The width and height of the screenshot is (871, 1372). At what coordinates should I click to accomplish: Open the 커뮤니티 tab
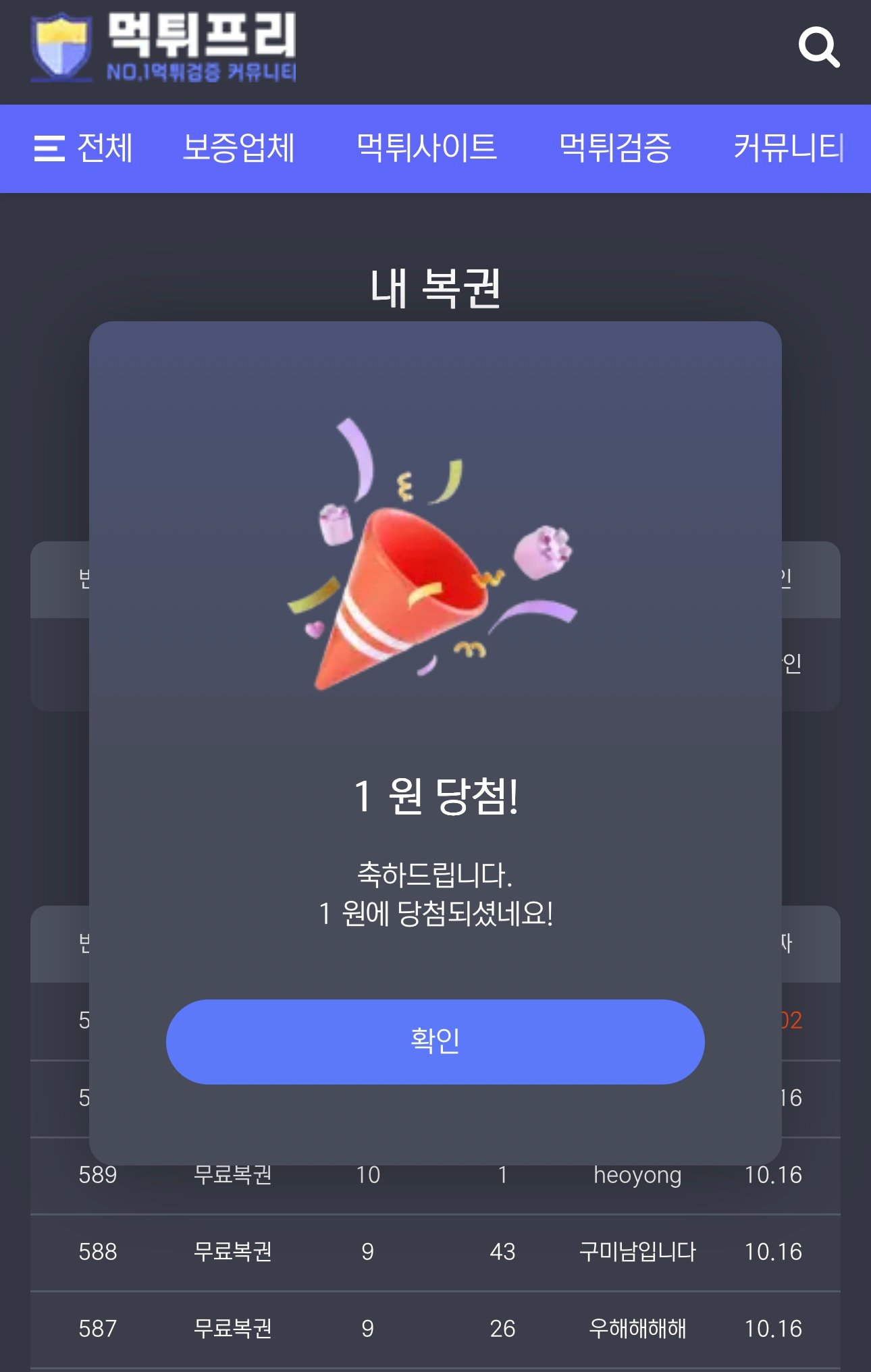pos(788,148)
